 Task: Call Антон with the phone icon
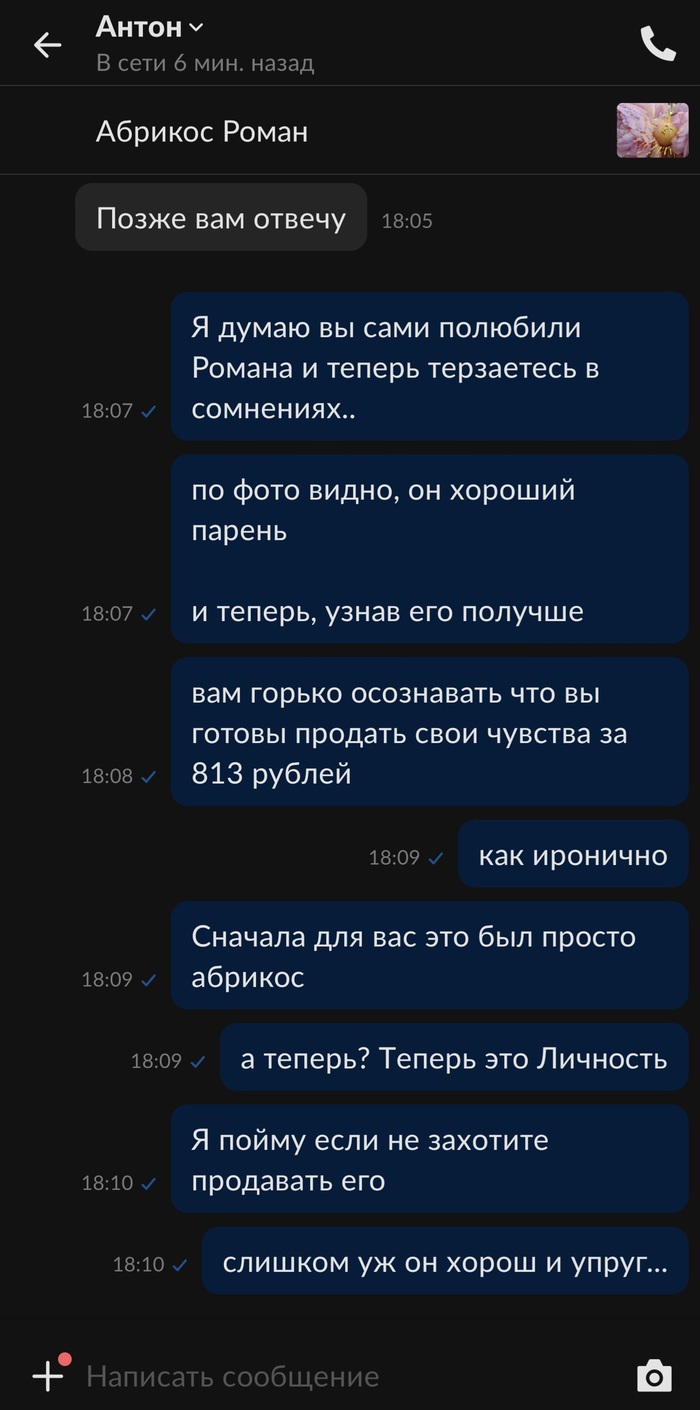657,44
